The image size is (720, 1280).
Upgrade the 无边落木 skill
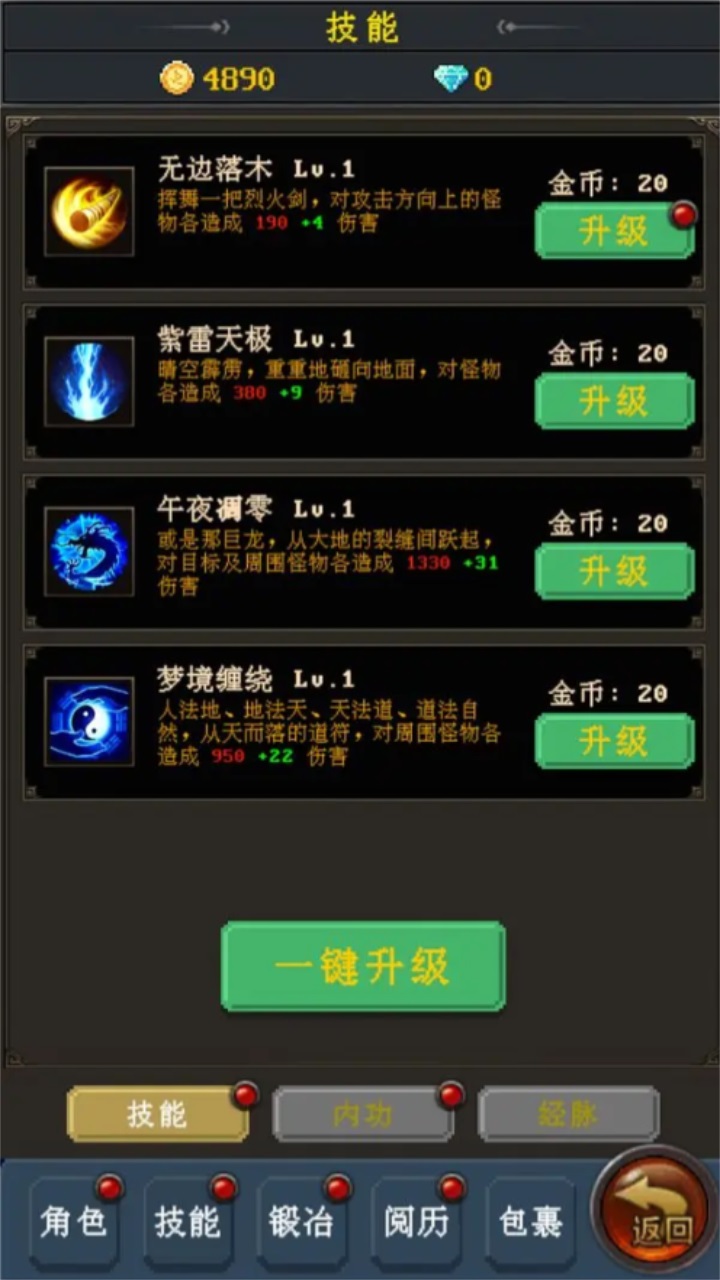(x=614, y=232)
